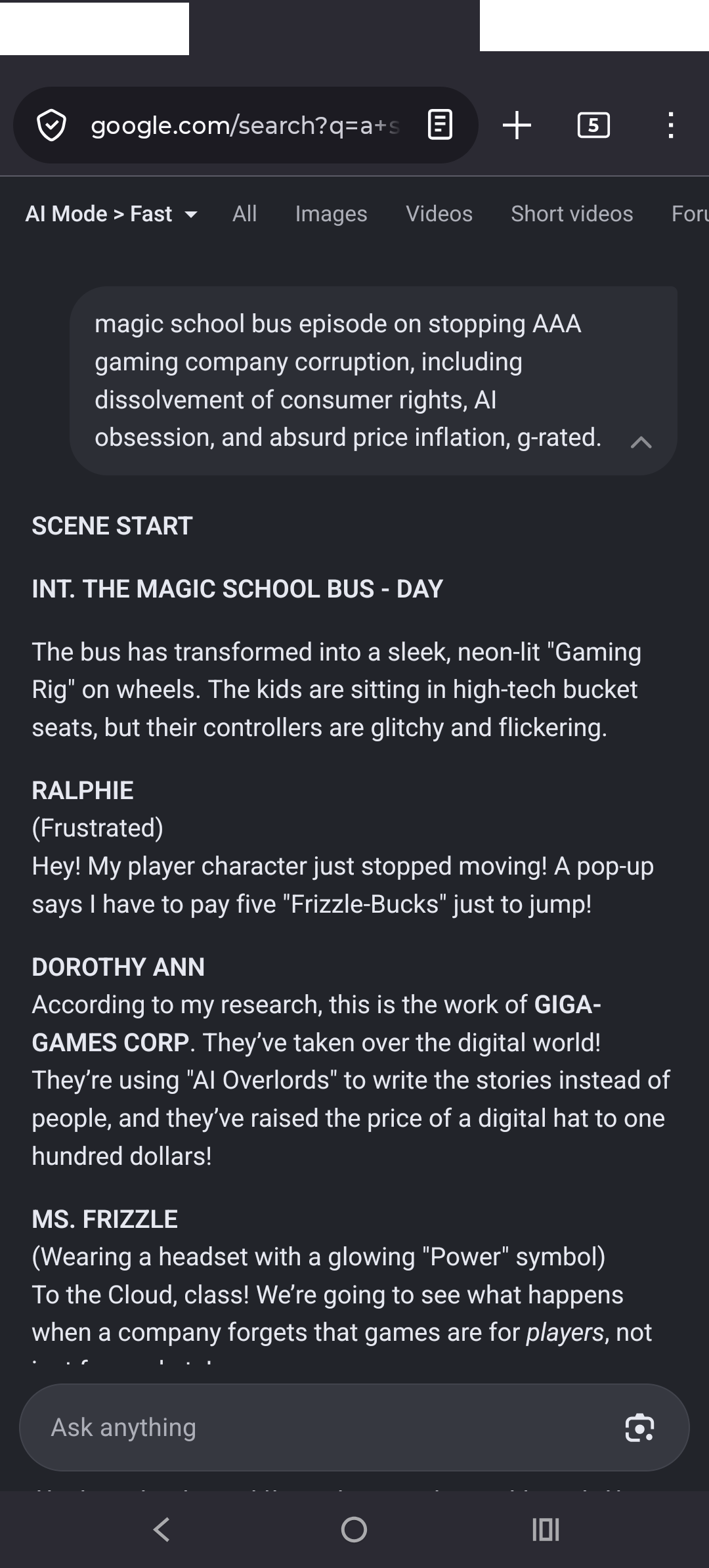Switch to the Videos tab

click(x=439, y=214)
